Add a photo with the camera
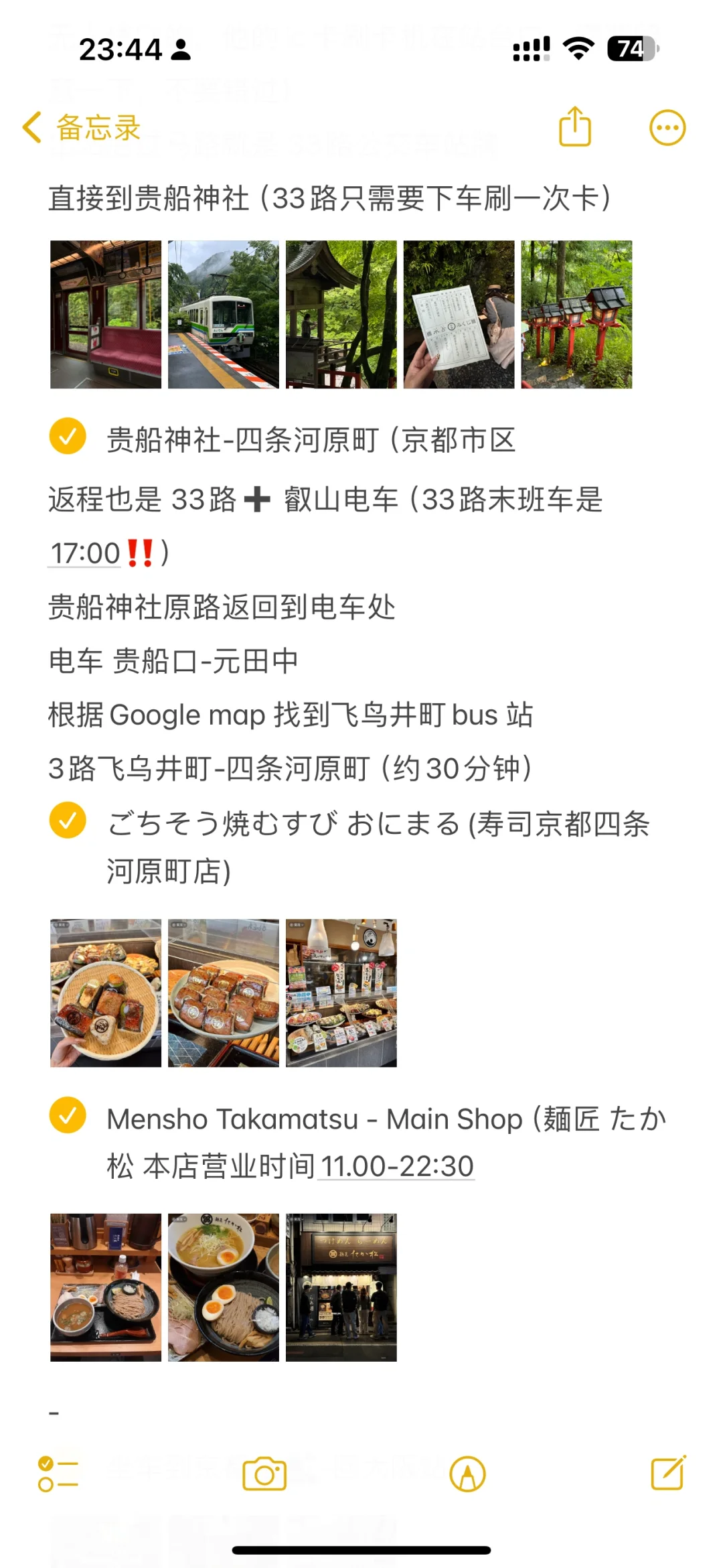This screenshot has height=1568, width=723. [264, 1474]
